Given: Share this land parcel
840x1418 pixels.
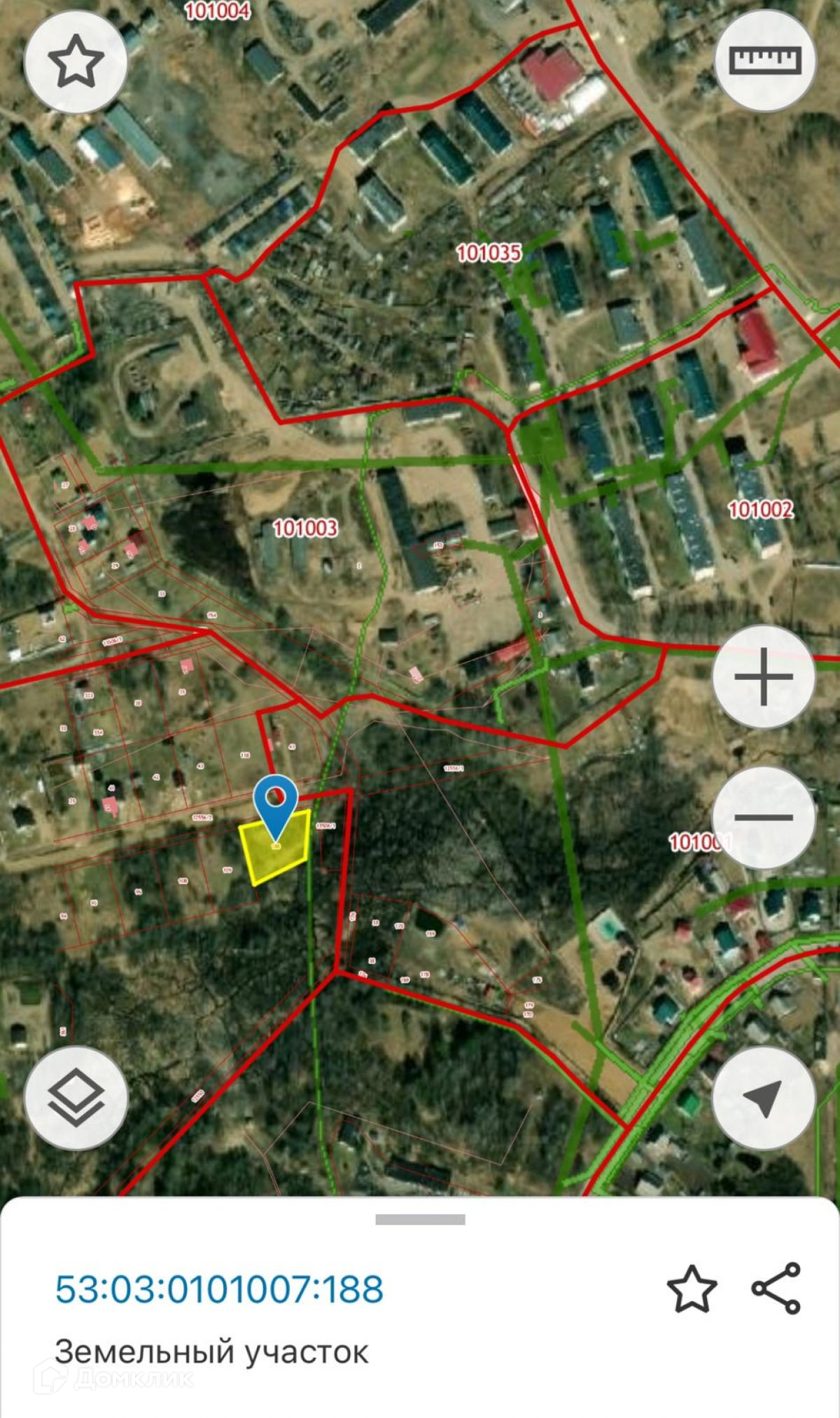Looking at the screenshot, I should 776,1288.
